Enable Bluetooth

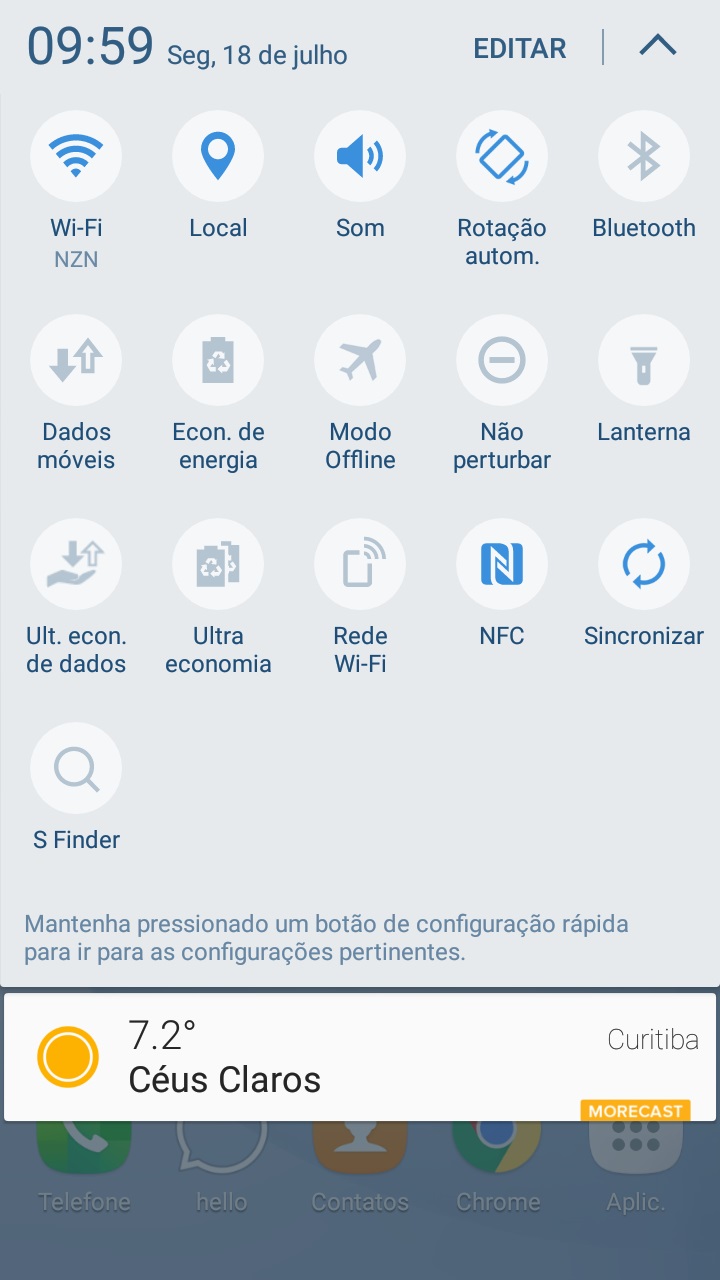(x=644, y=157)
